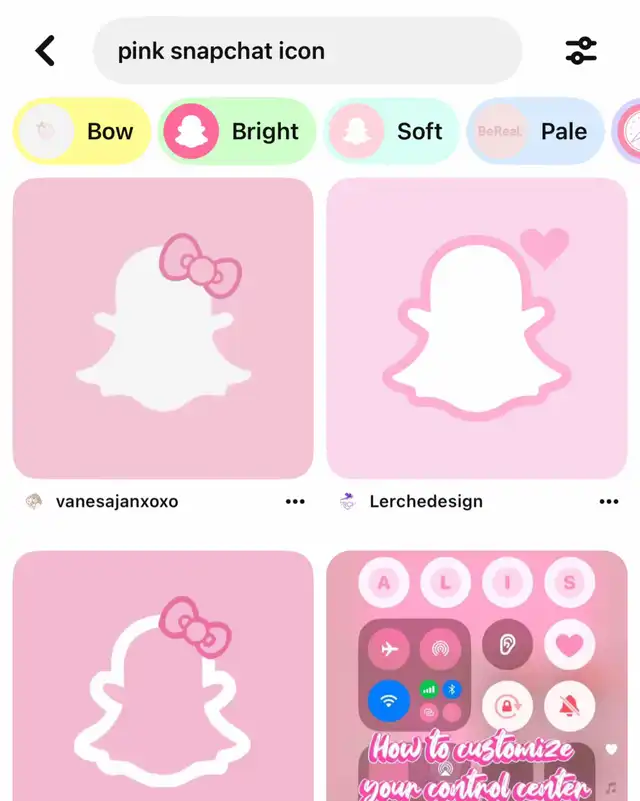Tap the pink snapchat icon search field
The height and width of the screenshot is (801, 640).
pos(307,51)
